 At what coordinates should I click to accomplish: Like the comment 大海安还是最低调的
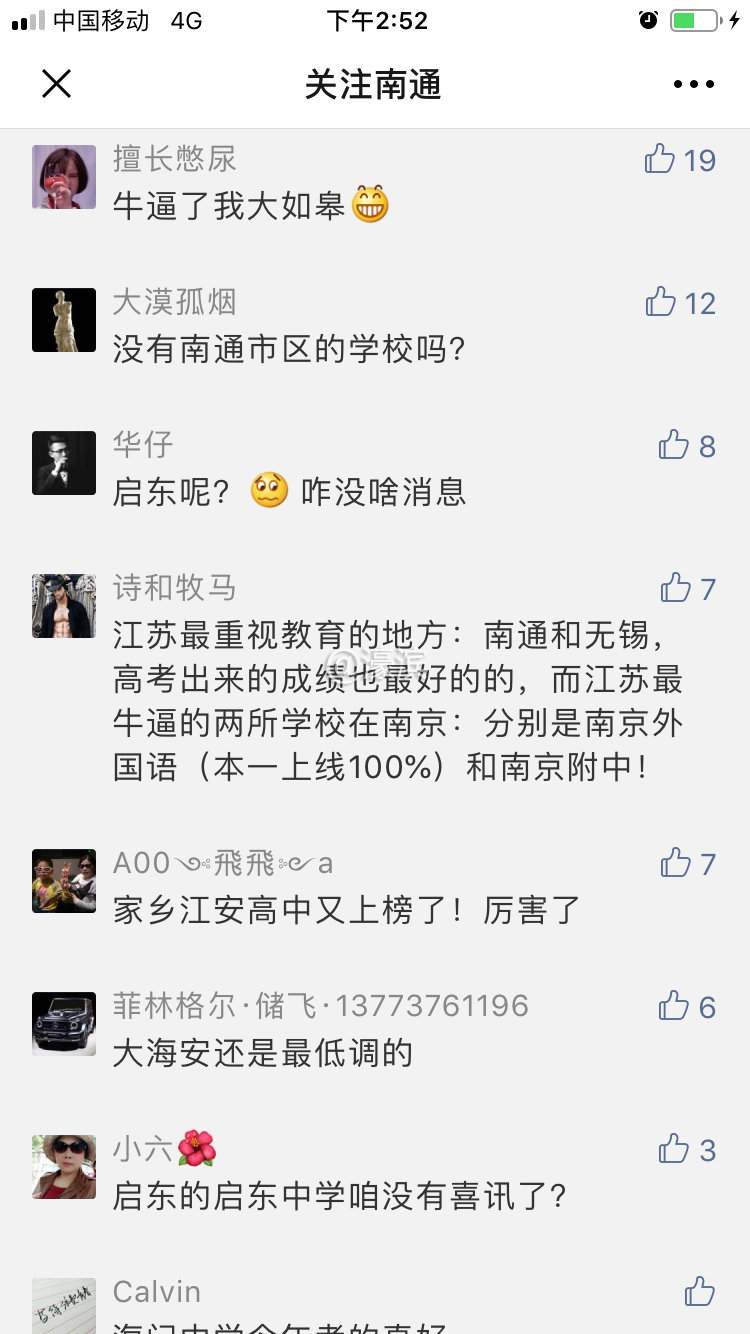(x=674, y=1006)
